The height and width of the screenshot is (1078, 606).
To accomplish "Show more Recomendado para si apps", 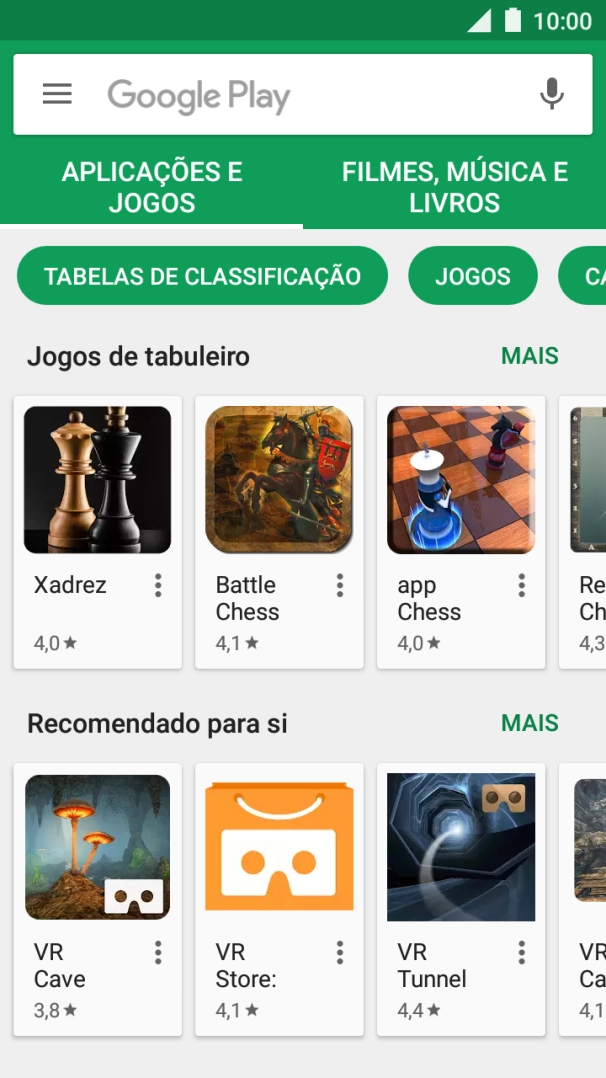I will coord(529,723).
